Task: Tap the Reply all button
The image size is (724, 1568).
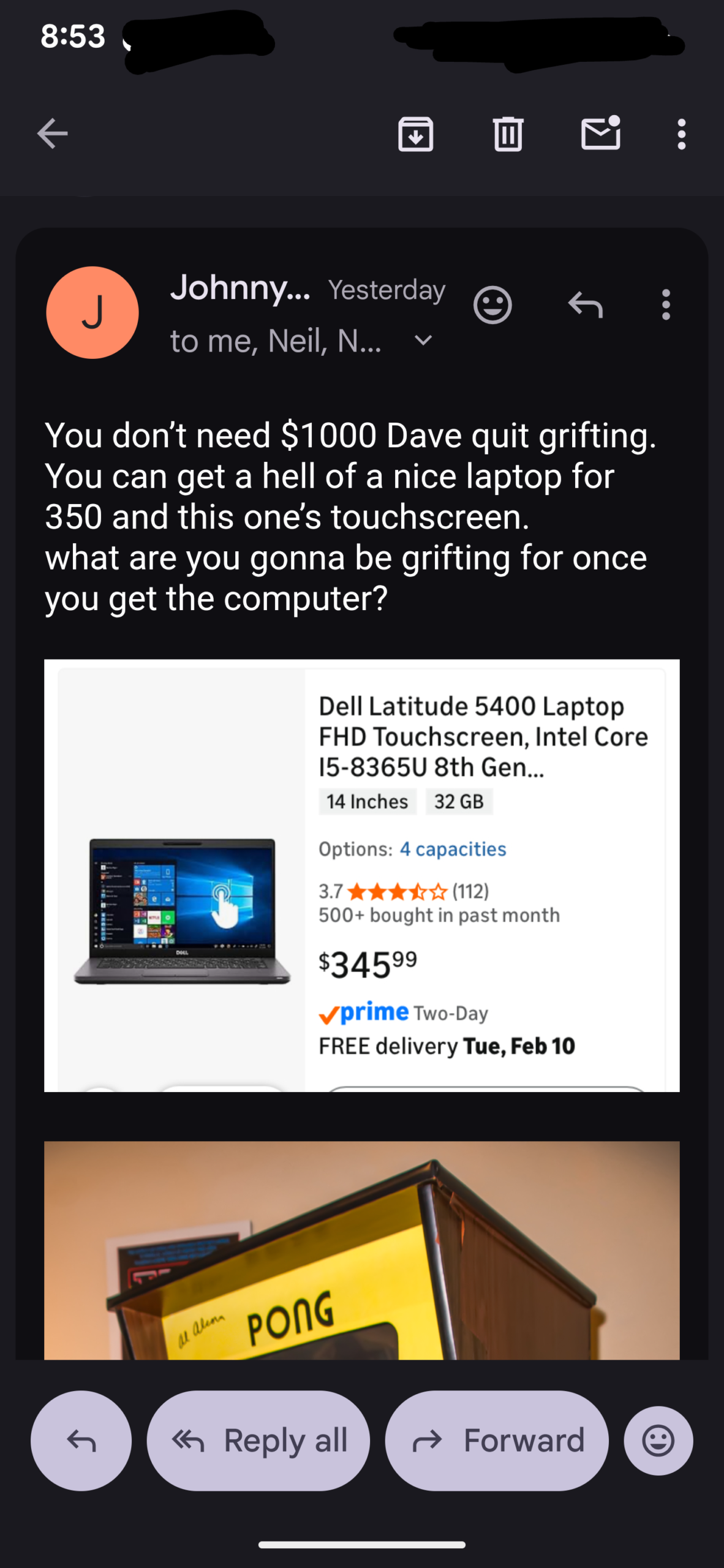Action: [258, 1441]
